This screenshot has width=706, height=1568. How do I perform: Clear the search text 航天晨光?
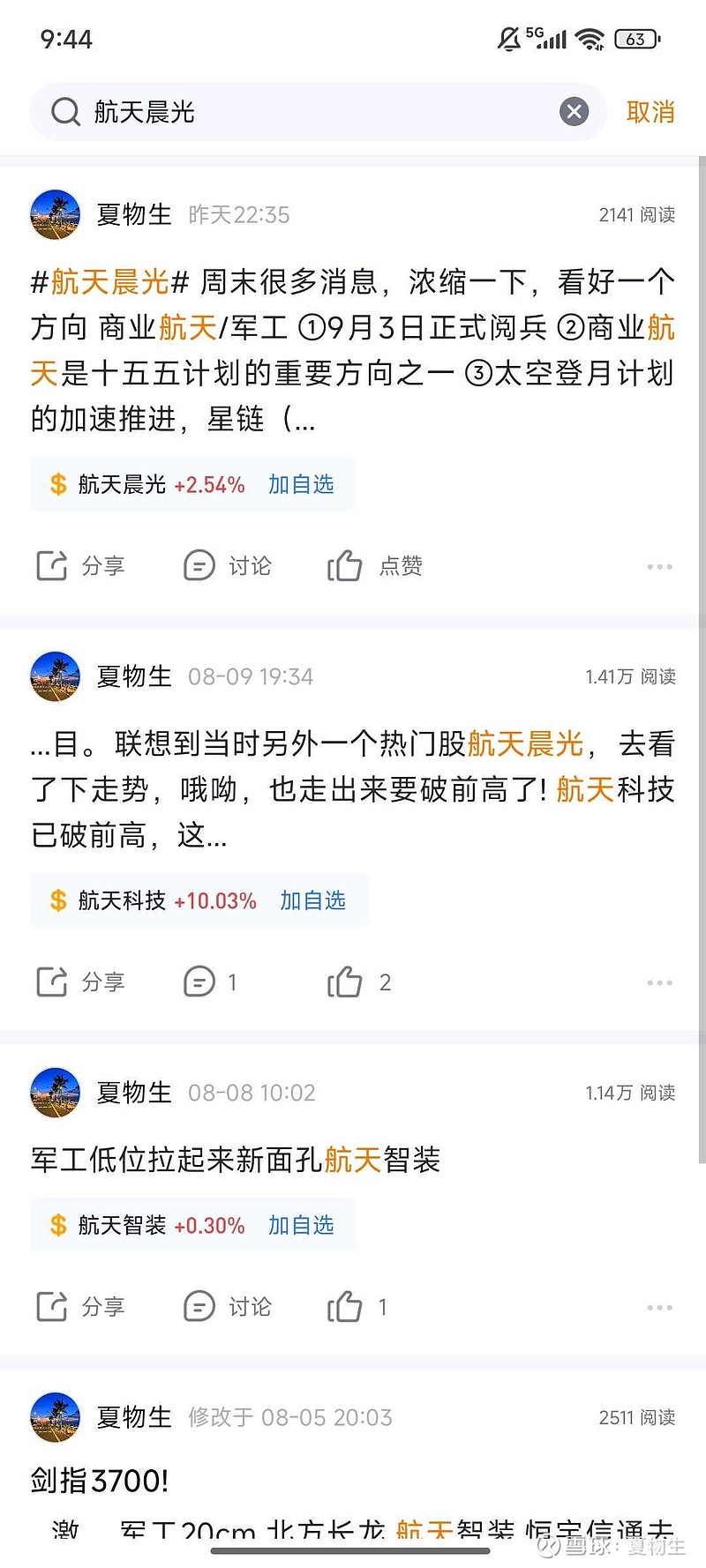point(574,112)
